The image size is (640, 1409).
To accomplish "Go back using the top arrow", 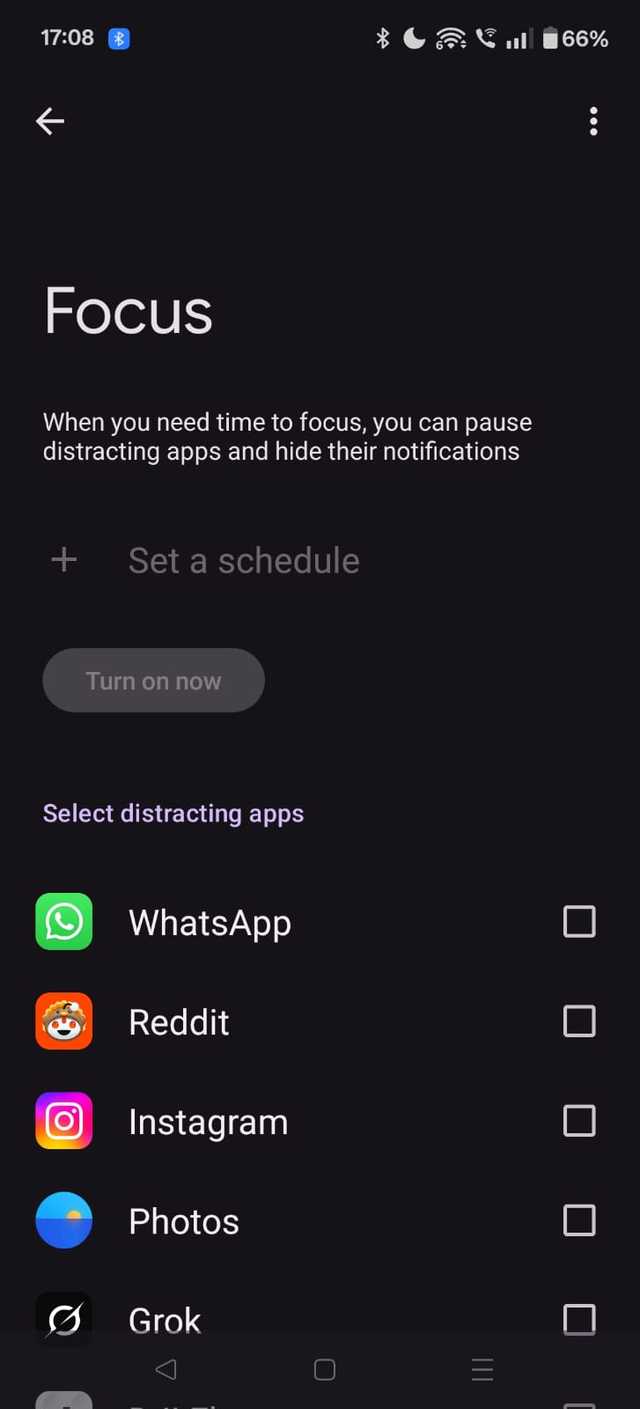I will (x=50, y=122).
